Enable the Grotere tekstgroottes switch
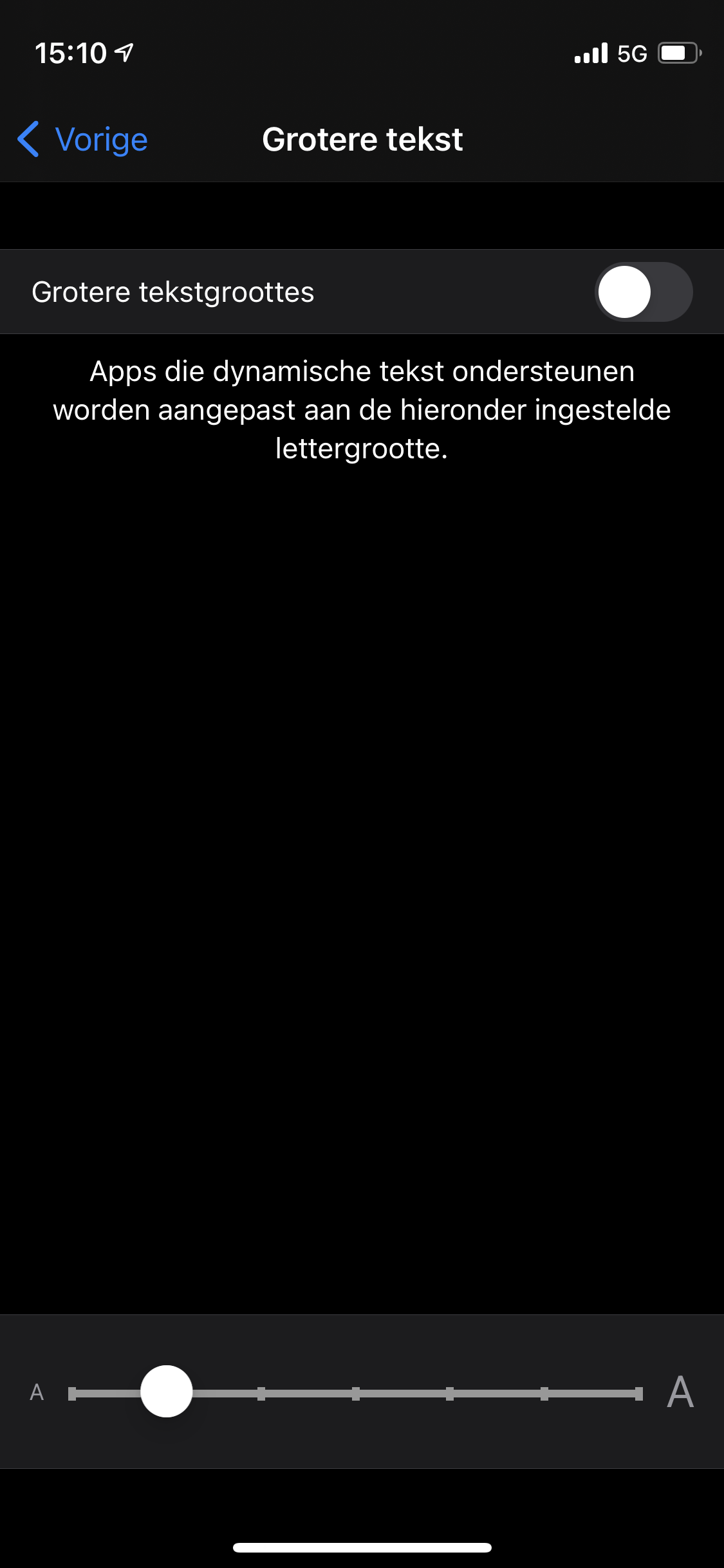The height and width of the screenshot is (1568, 724). [643, 292]
